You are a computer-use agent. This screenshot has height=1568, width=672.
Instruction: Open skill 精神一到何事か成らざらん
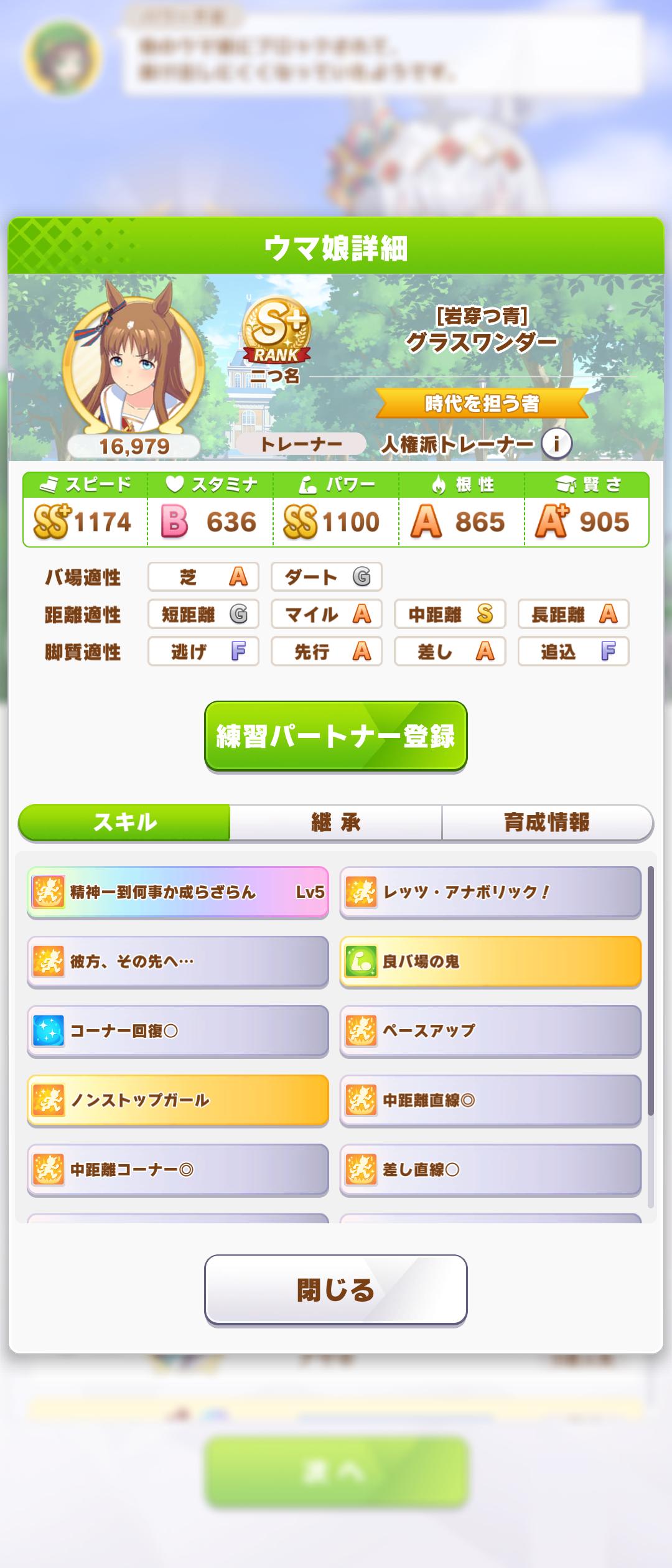(x=177, y=892)
